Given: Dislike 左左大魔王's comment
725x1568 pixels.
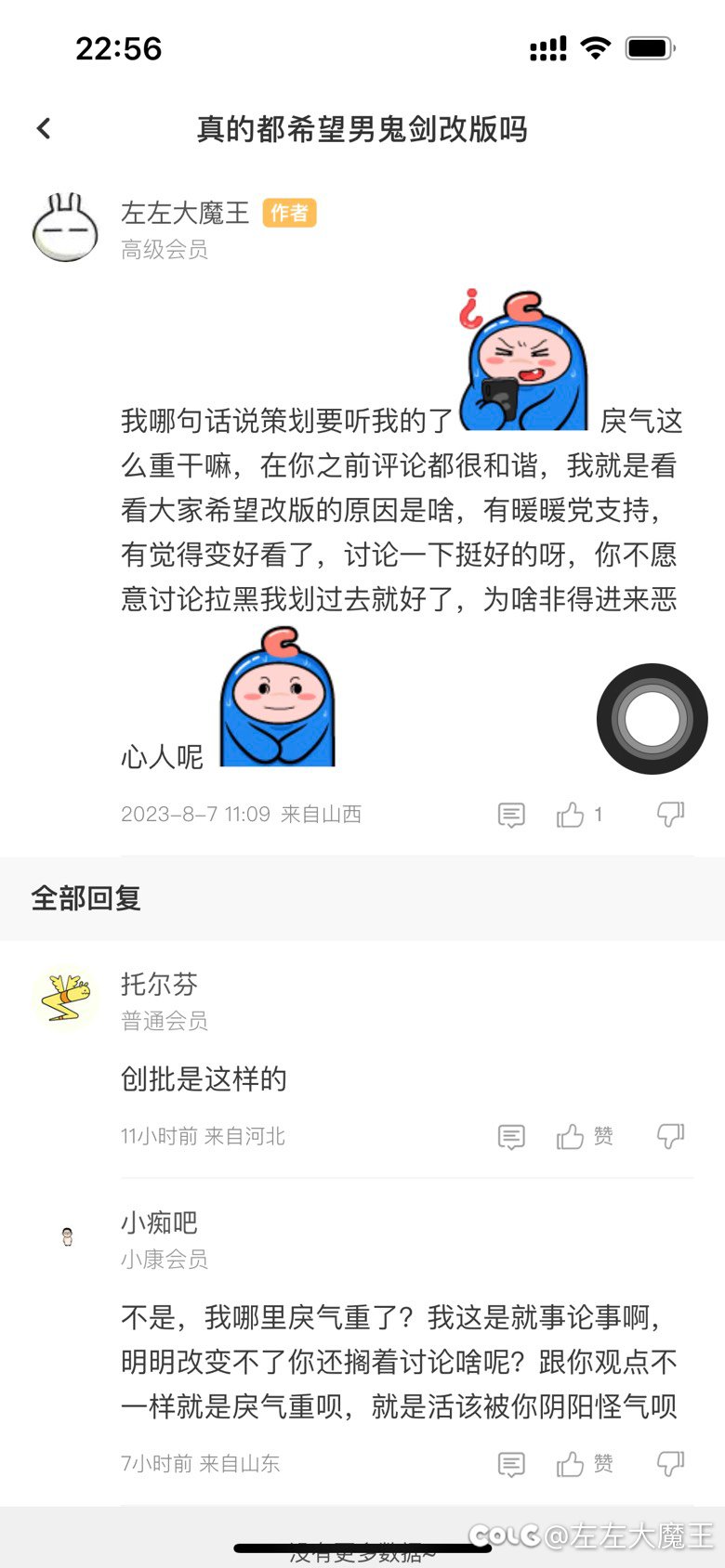Looking at the screenshot, I should (670, 815).
